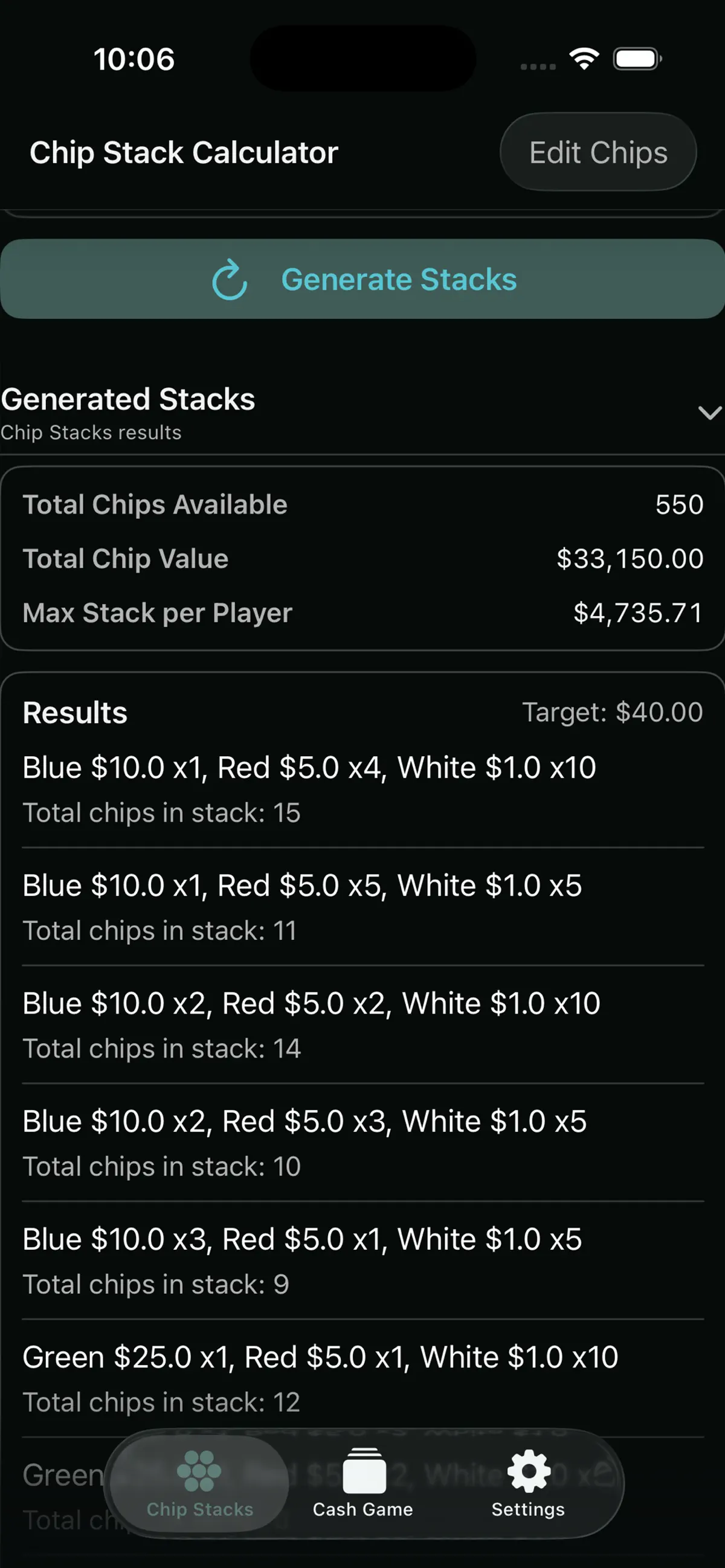Select the Chip Stacks tab
This screenshot has height=1568, width=725.
[199, 1484]
